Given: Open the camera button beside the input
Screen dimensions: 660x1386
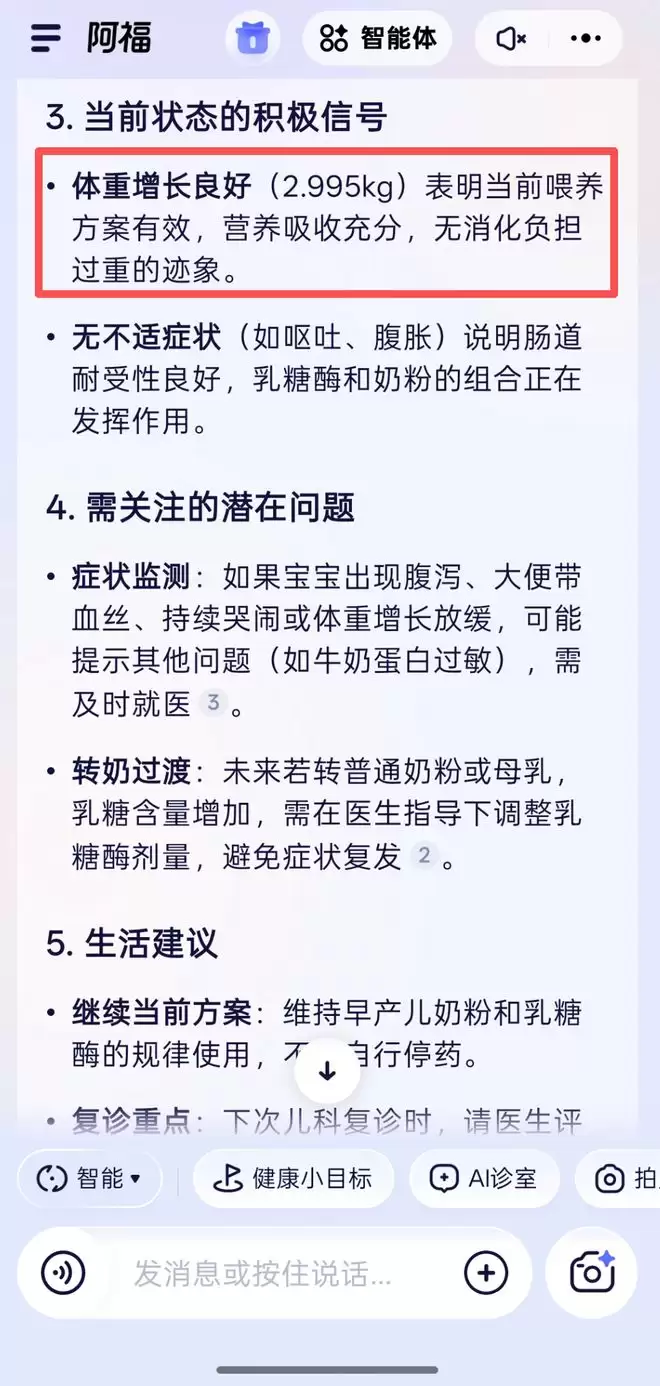Looking at the screenshot, I should tap(591, 1273).
